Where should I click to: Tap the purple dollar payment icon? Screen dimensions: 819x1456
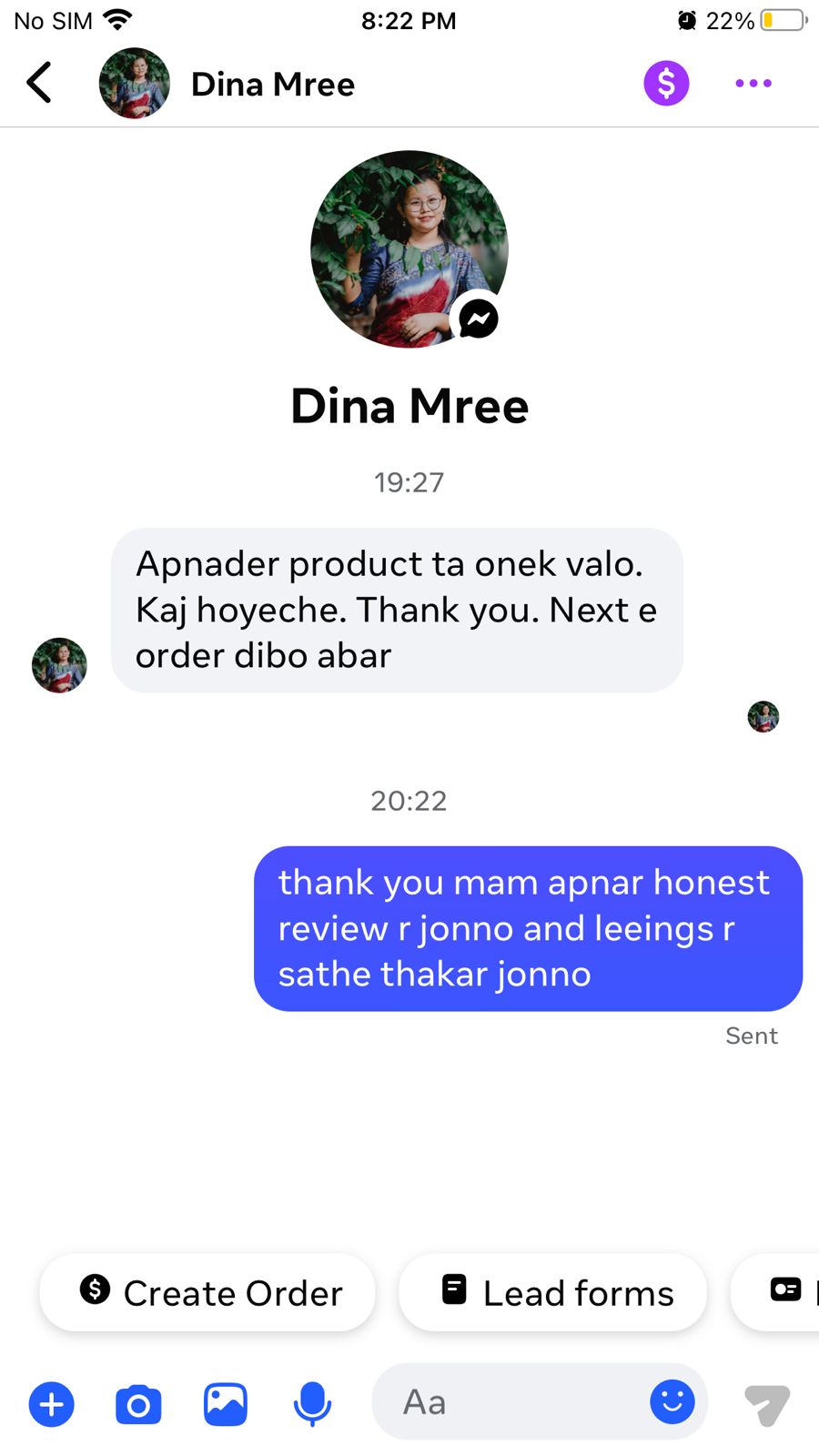click(x=666, y=84)
